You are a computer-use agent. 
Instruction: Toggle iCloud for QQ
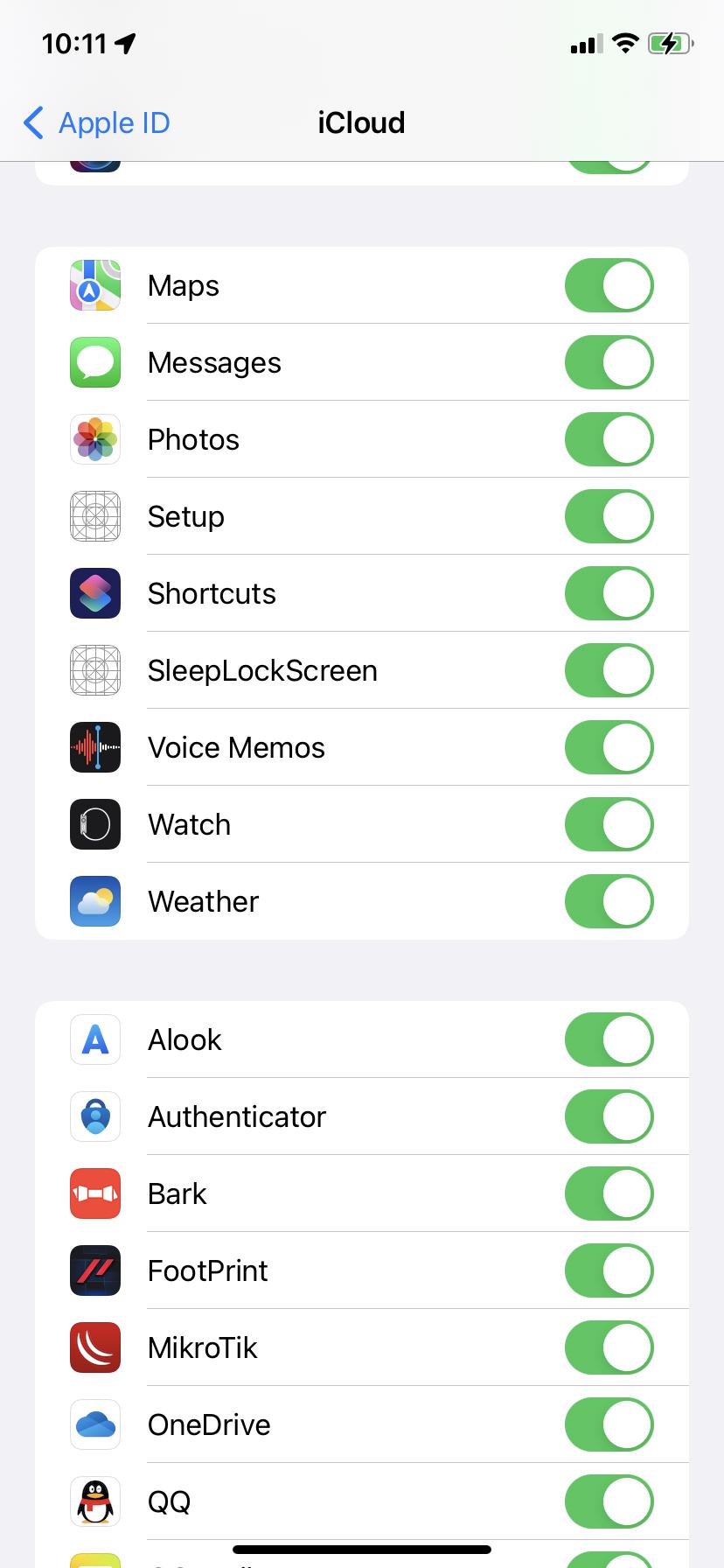[609, 1501]
